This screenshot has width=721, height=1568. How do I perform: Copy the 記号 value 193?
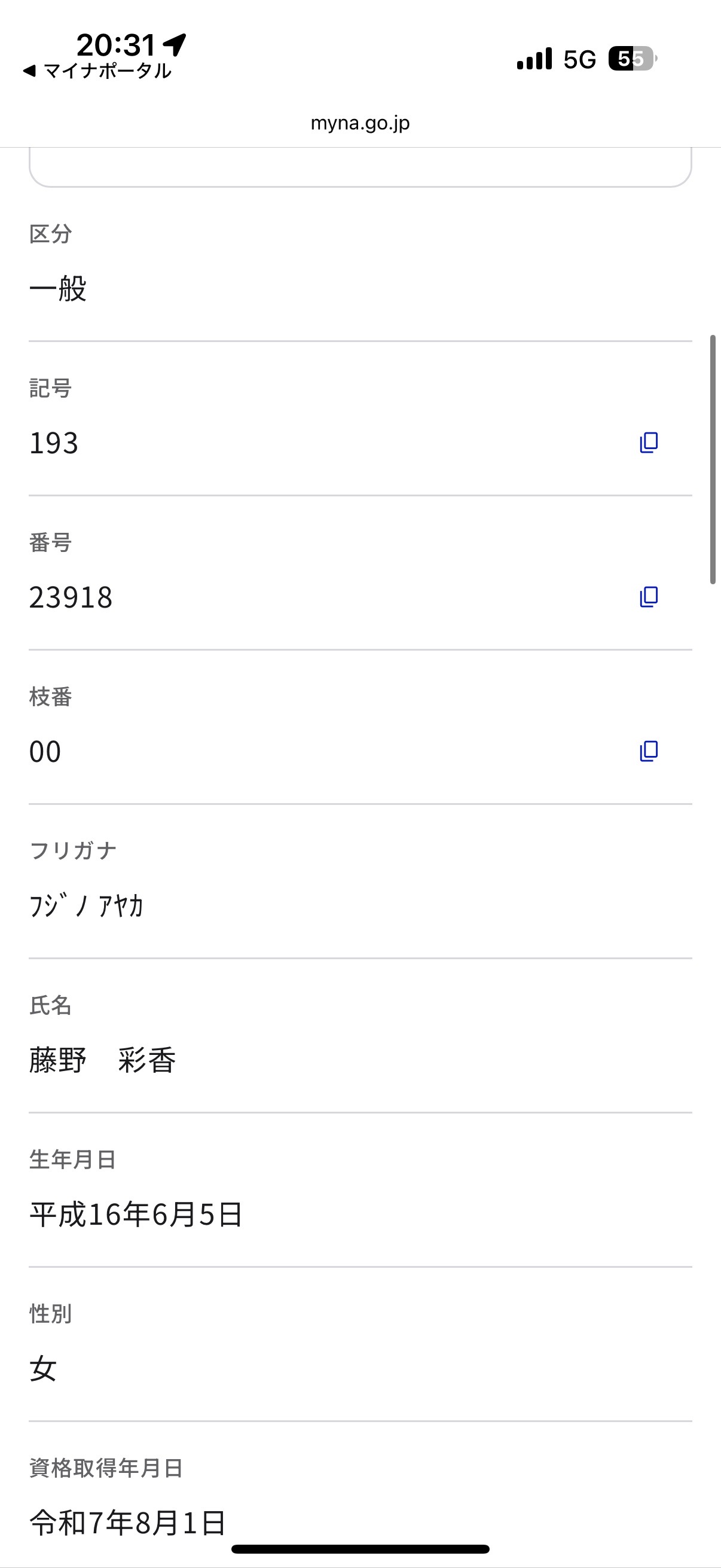tap(649, 443)
